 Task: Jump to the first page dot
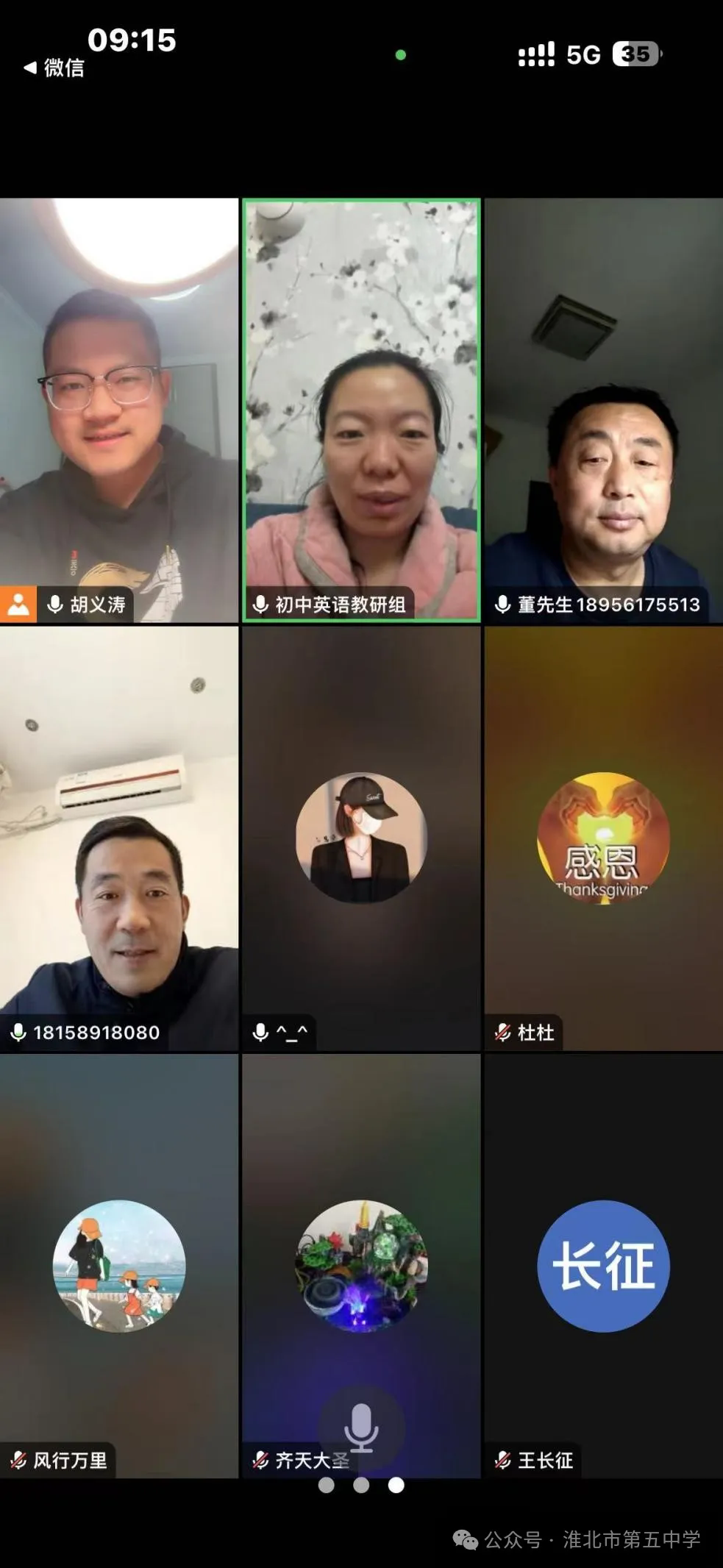327,1485
